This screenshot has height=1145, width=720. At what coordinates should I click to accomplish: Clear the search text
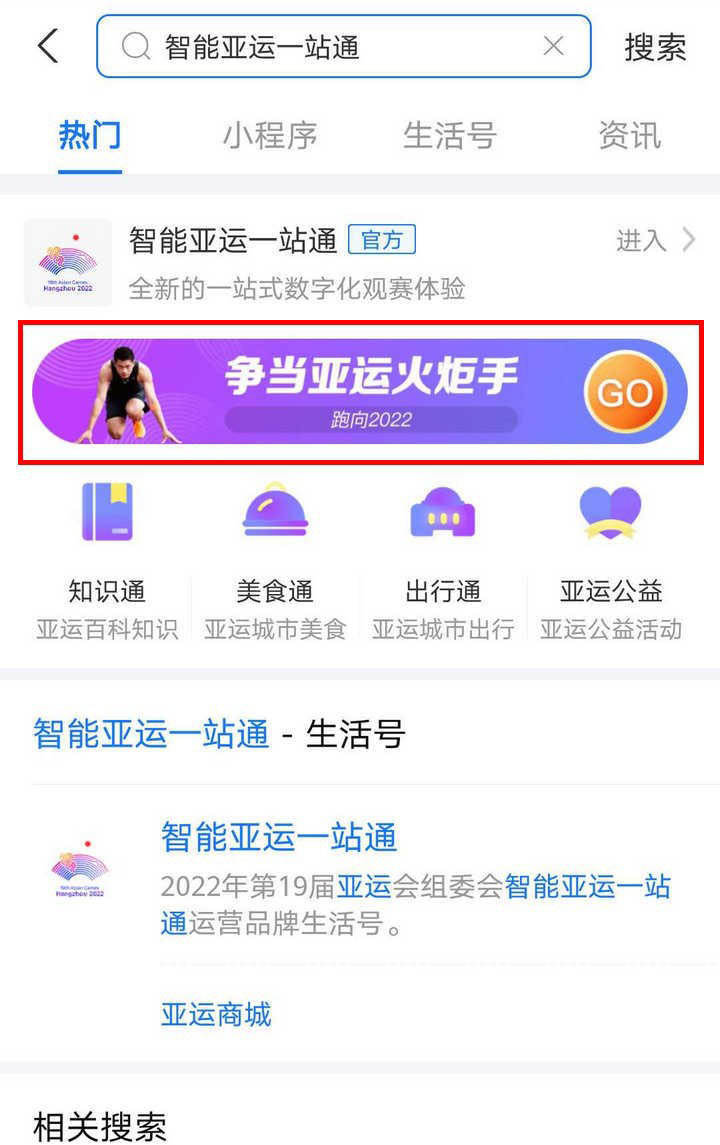pos(553,46)
